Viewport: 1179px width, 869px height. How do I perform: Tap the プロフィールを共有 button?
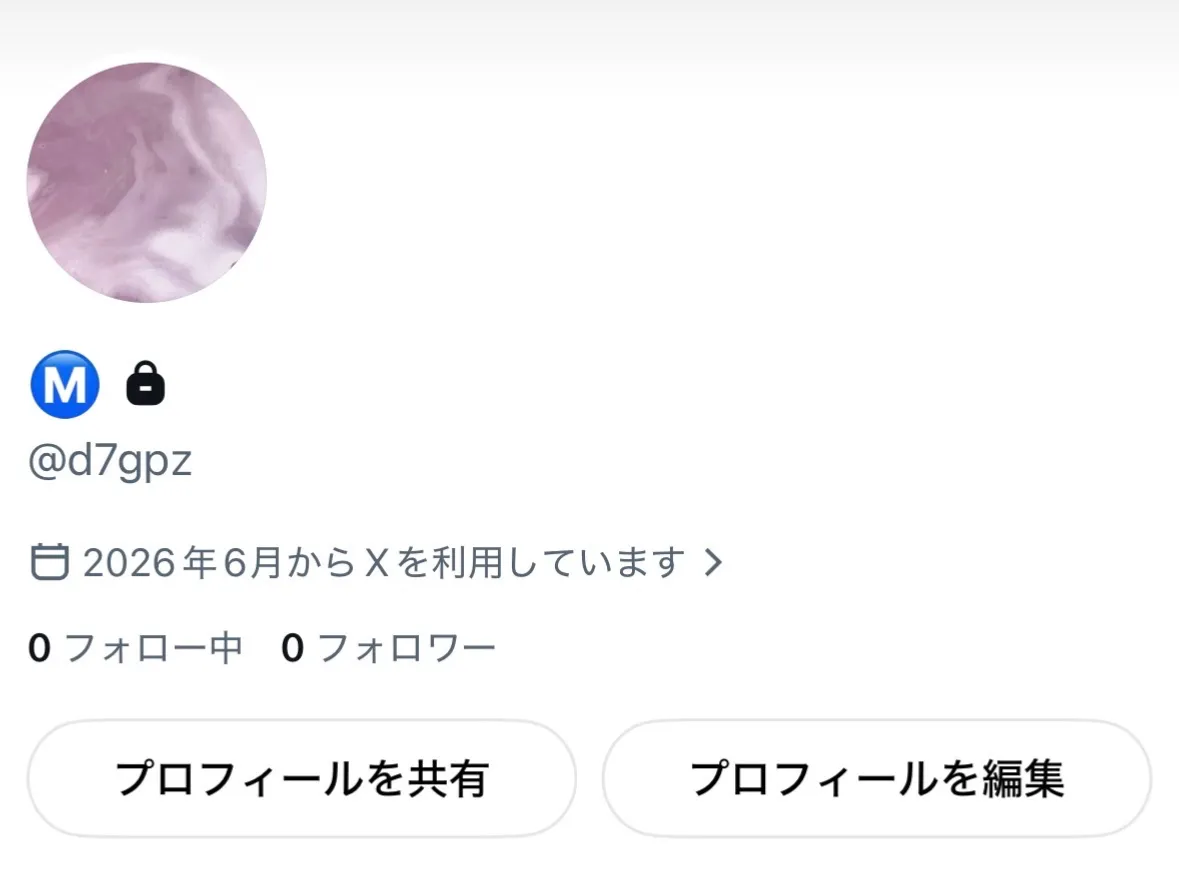302,778
